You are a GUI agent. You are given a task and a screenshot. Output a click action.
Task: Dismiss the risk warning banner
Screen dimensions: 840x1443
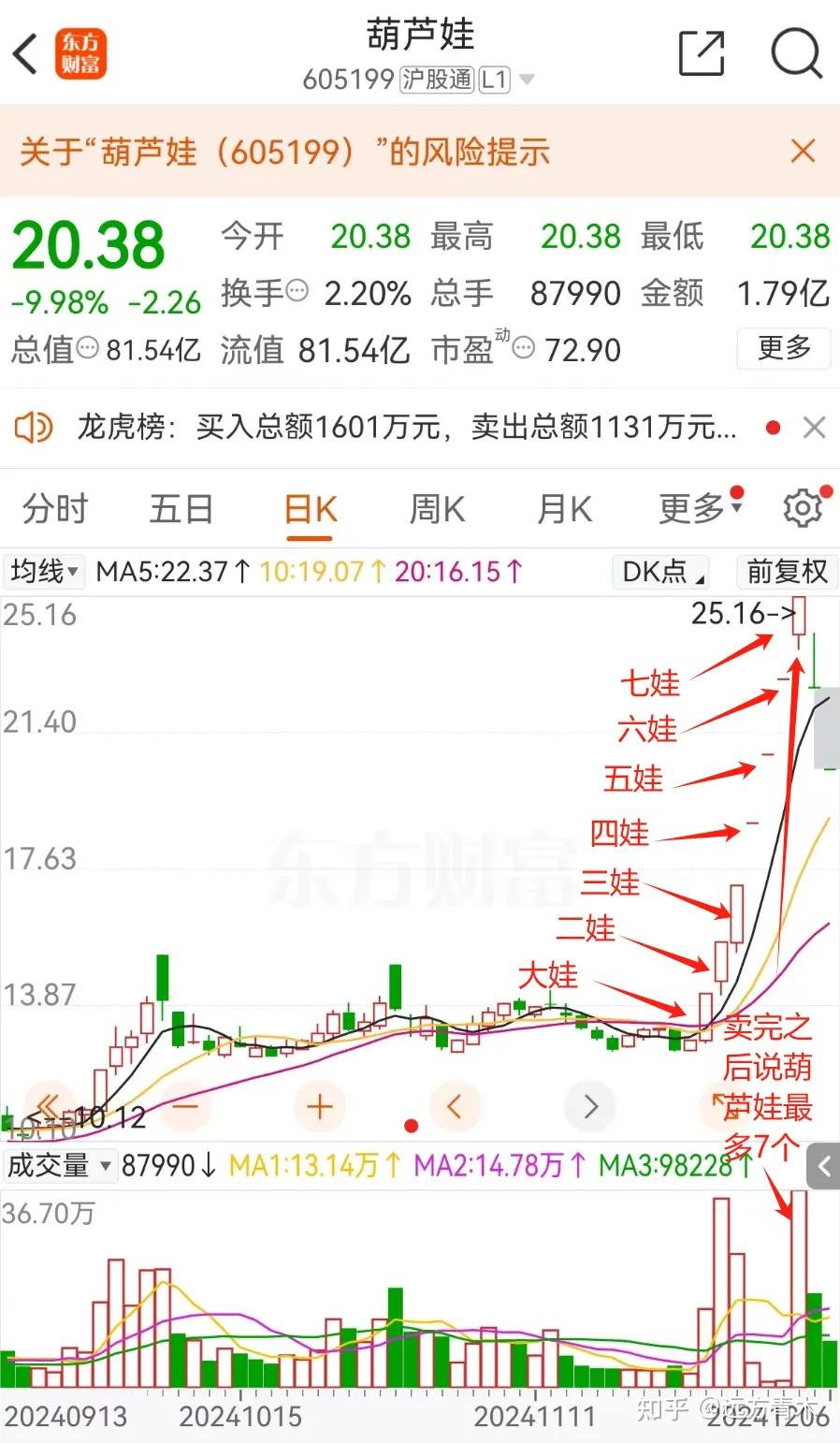803,152
